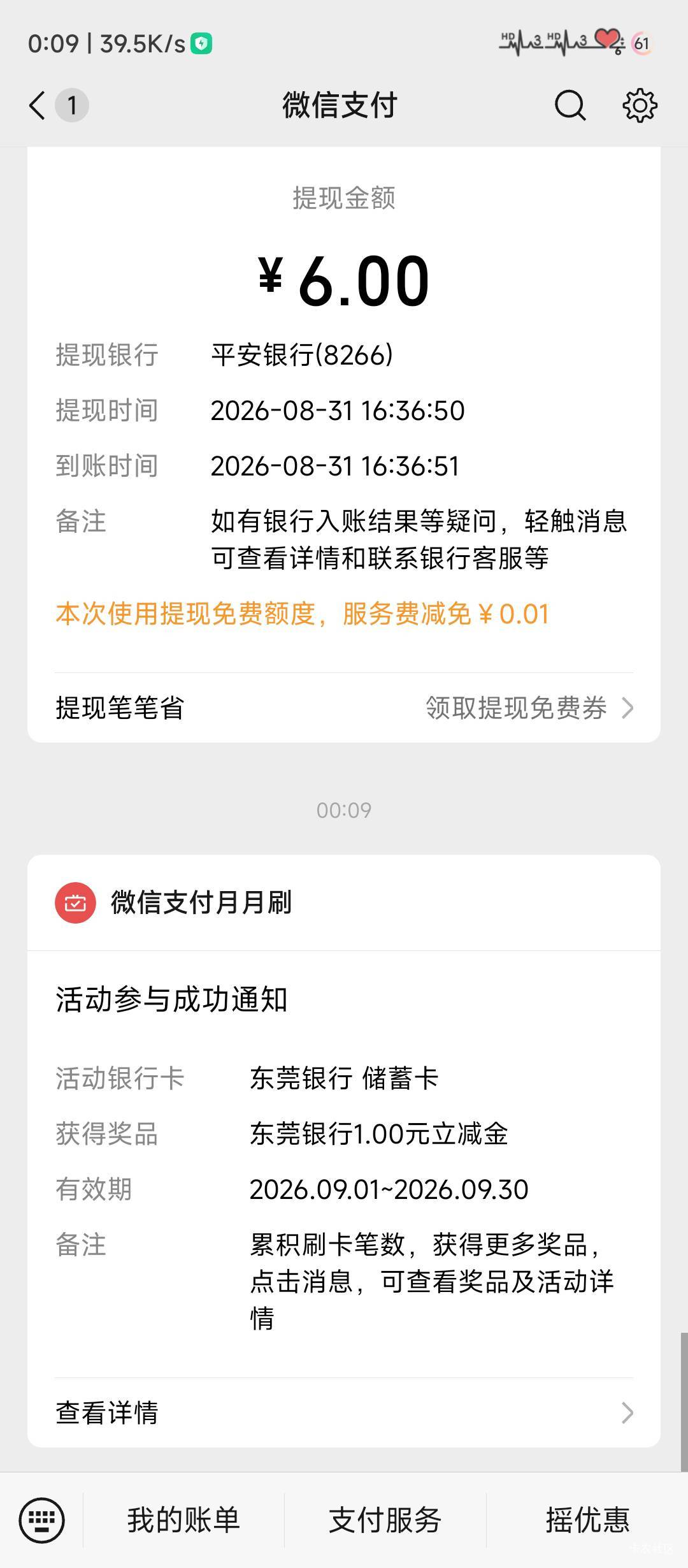Go back using the top-left arrow
The width and height of the screenshot is (688, 1568).
point(38,105)
